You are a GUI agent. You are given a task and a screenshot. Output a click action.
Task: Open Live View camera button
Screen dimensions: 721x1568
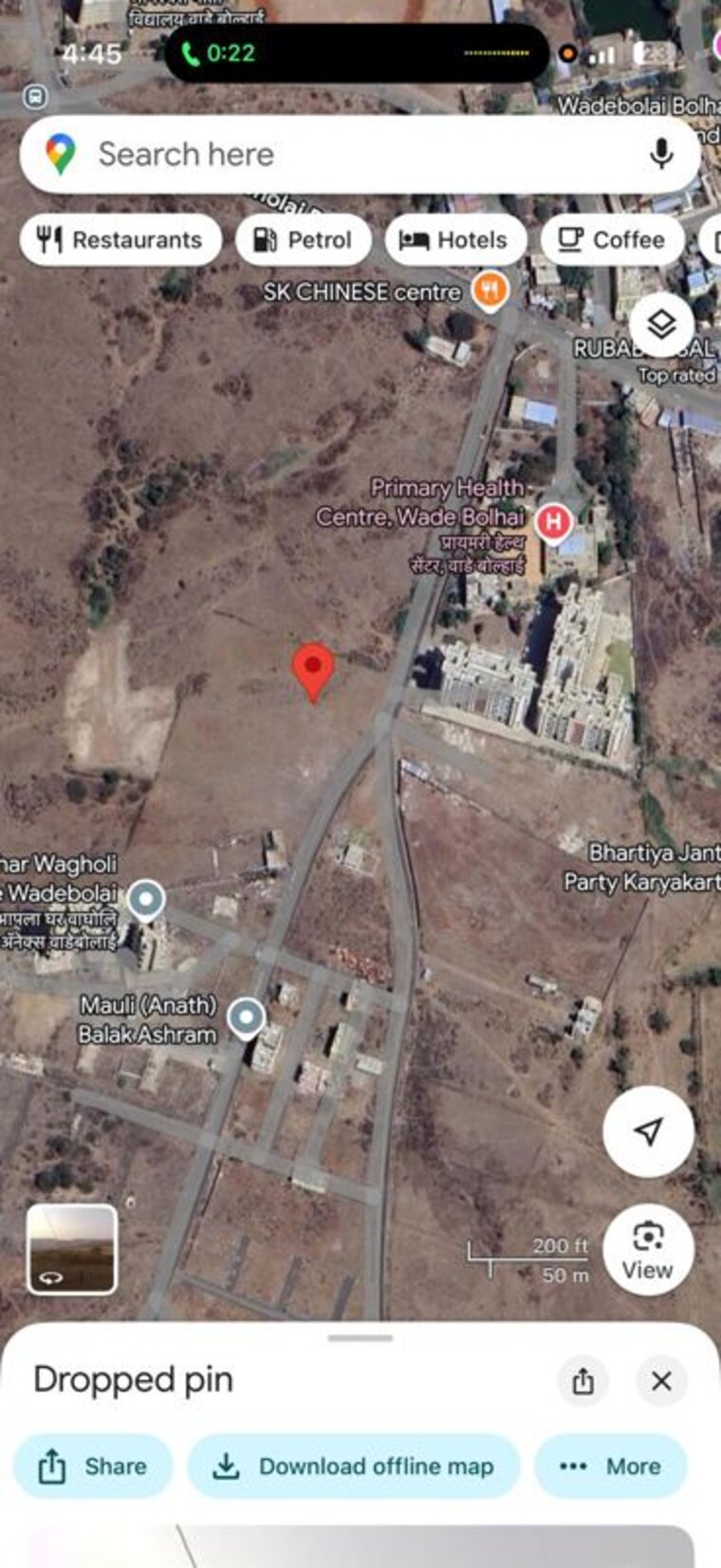(x=648, y=1249)
